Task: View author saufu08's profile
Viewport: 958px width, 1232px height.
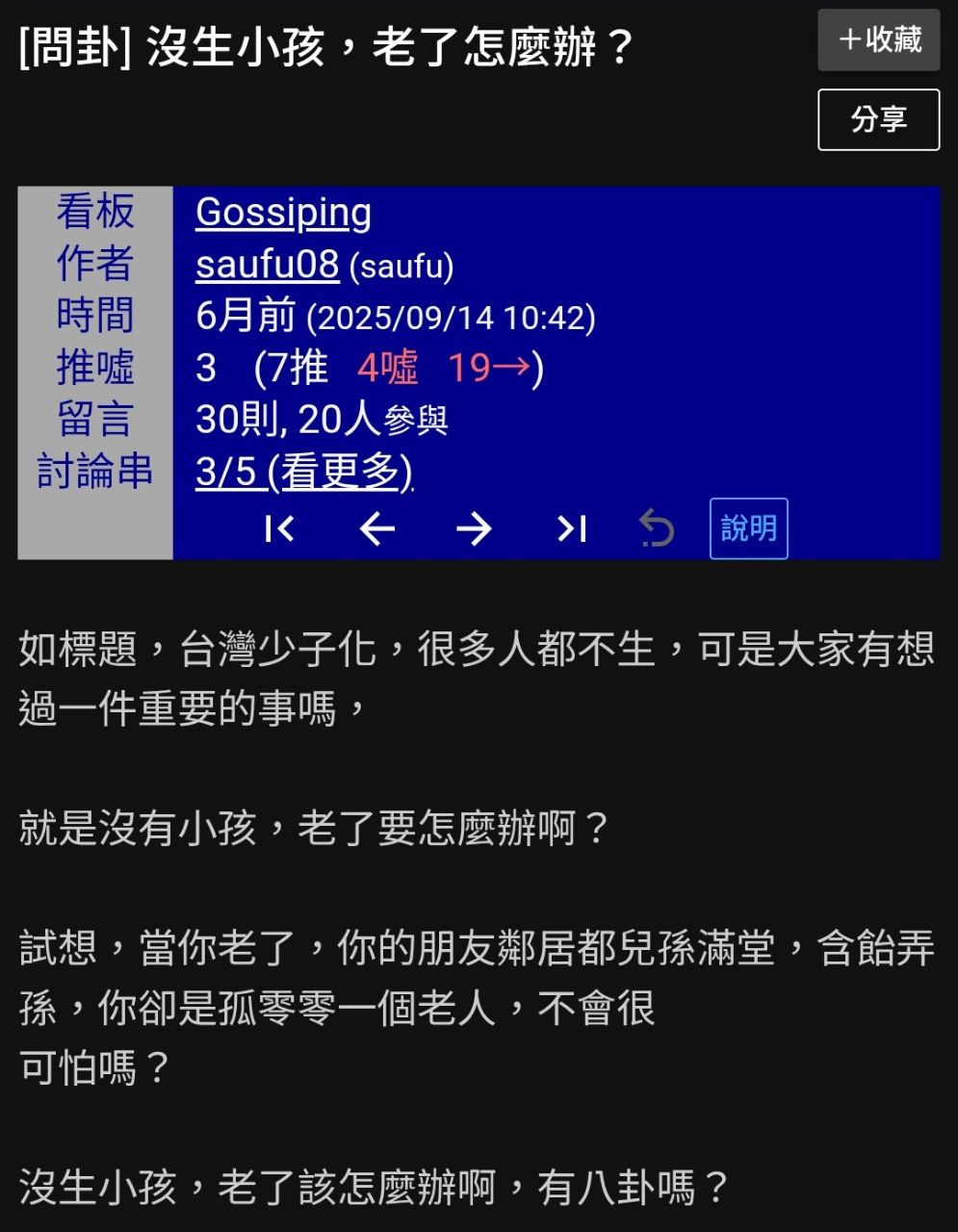Action: click(267, 264)
